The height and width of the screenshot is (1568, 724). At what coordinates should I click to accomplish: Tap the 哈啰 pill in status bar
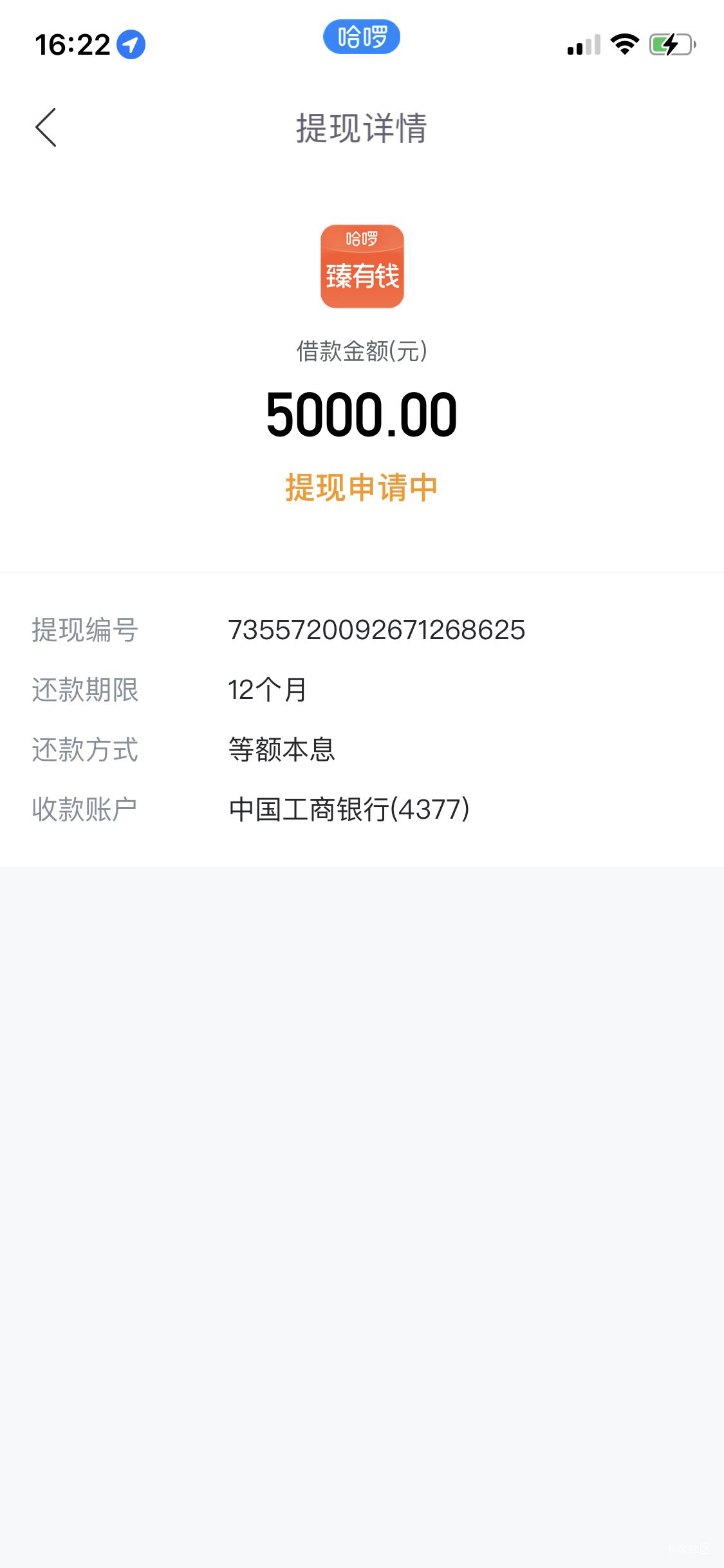coord(362,37)
